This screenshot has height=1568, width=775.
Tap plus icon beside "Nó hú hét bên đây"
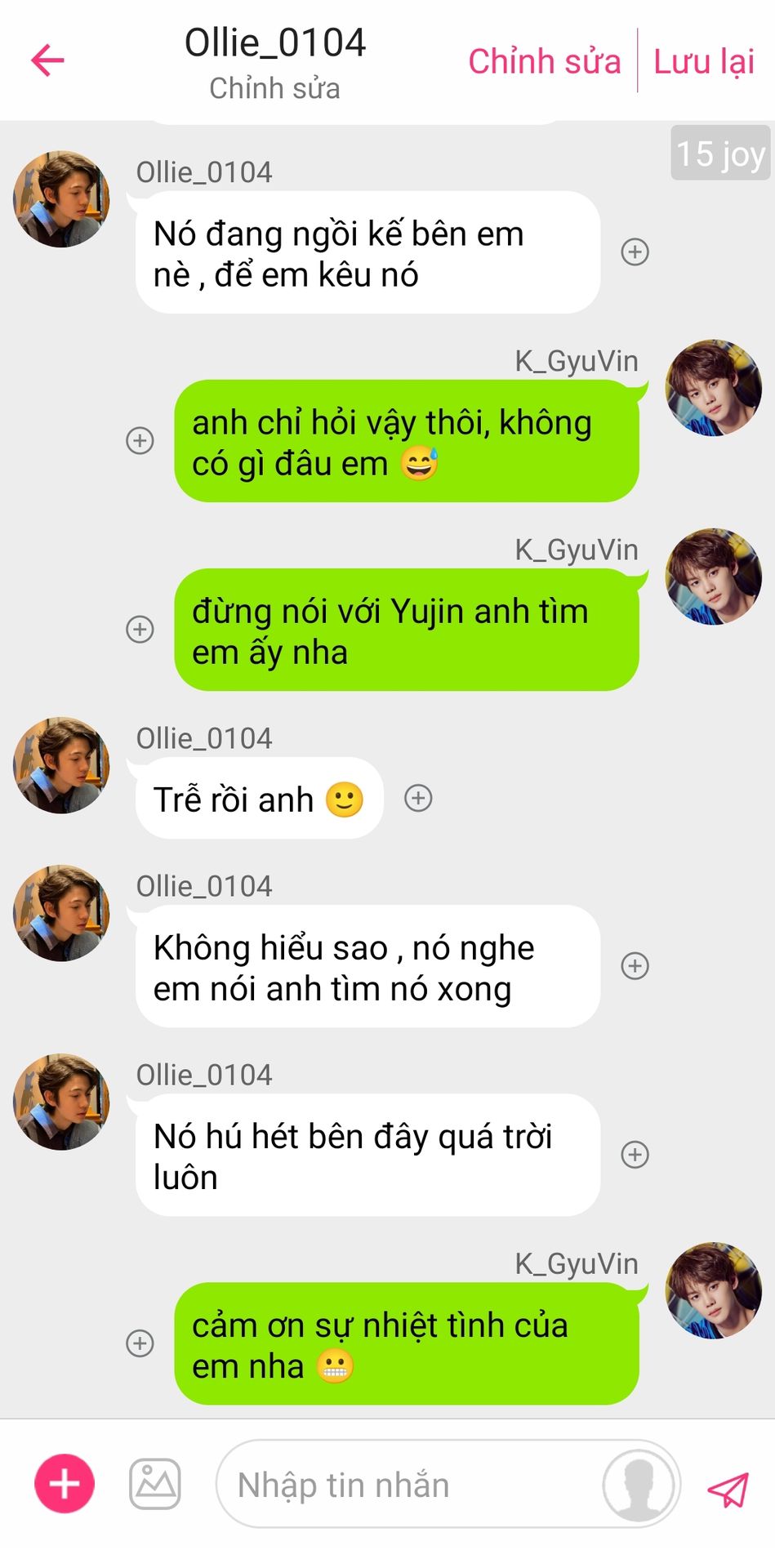(x=635, y=1155)
